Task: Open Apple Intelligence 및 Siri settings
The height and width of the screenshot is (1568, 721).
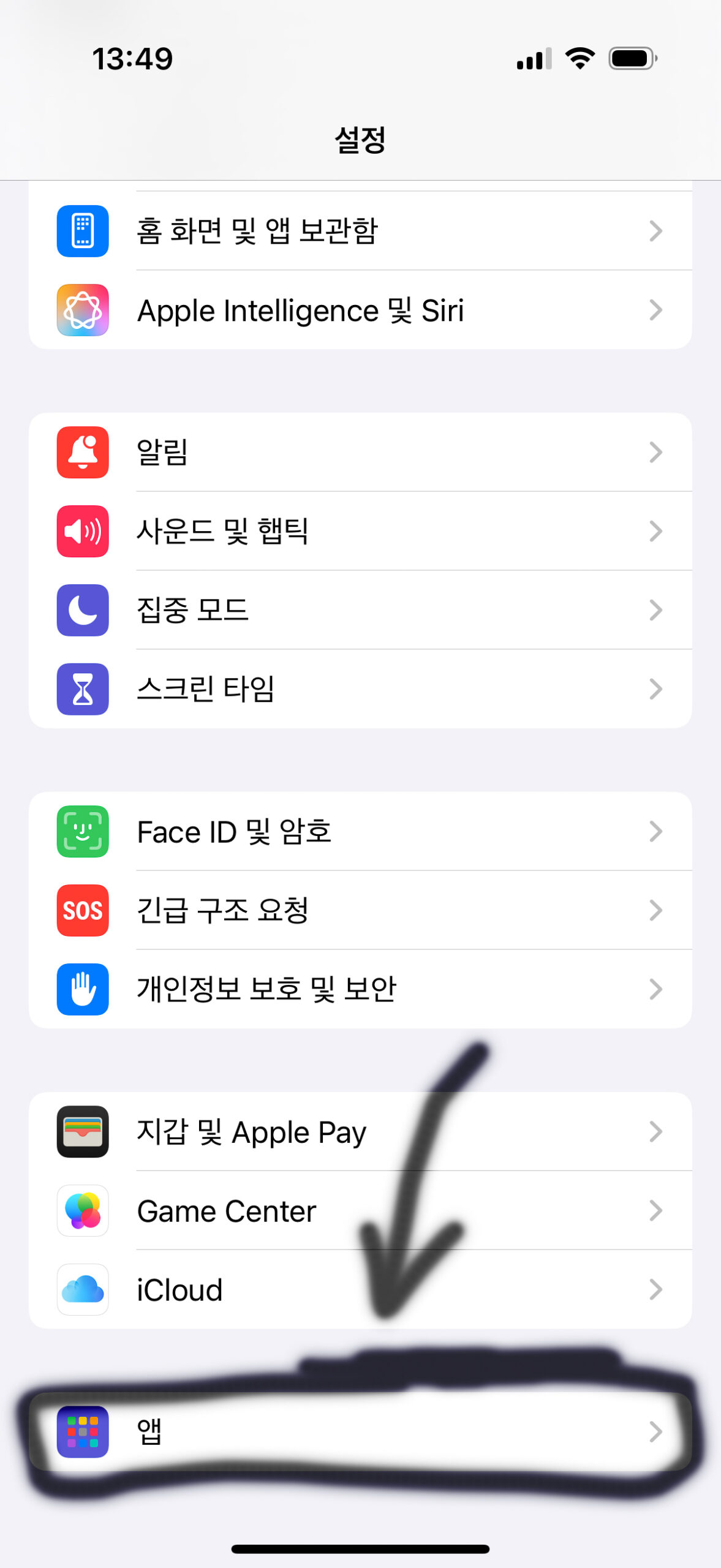Action: click(360, 310)
